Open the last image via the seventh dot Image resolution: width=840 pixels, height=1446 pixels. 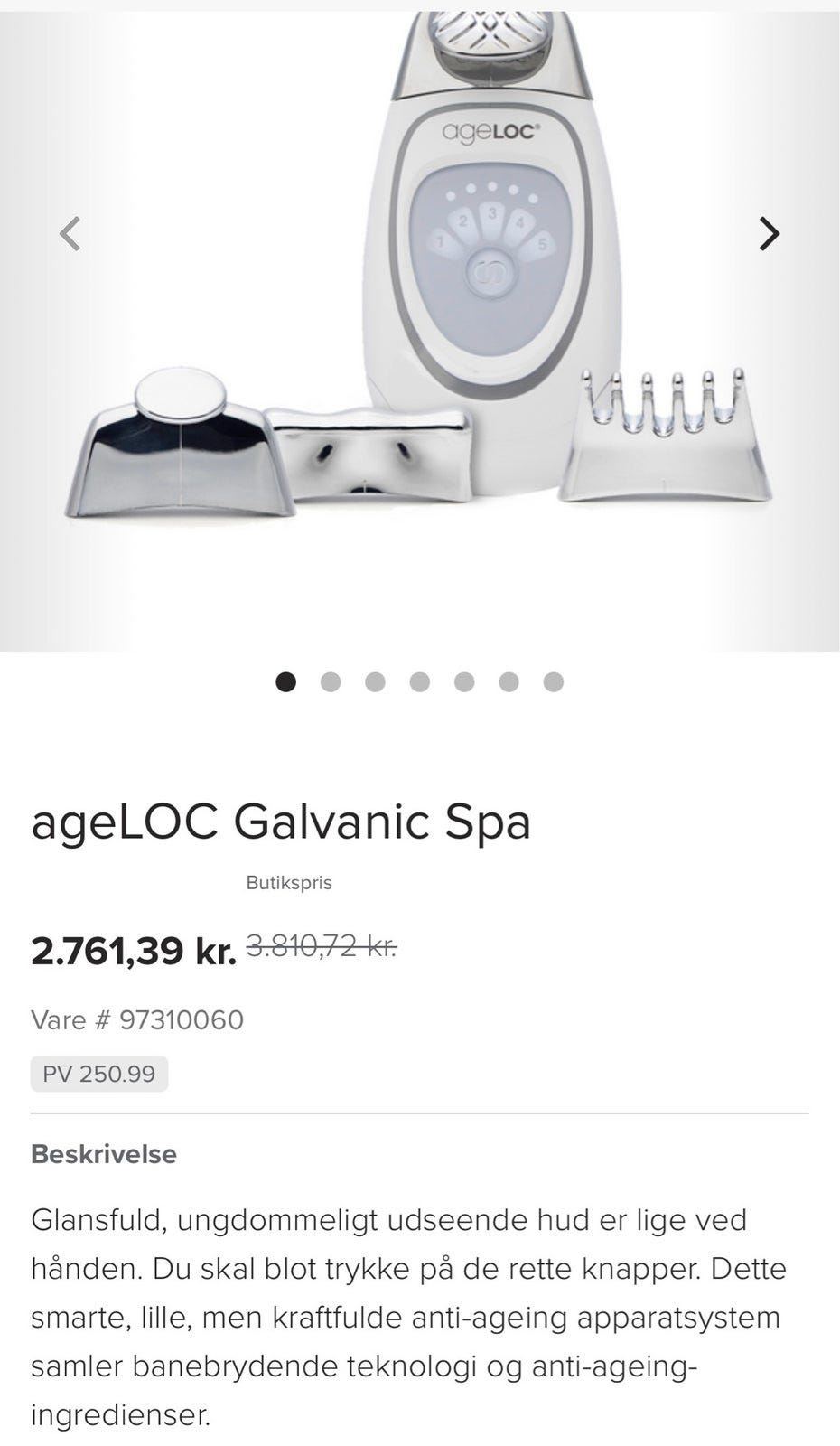554,682
